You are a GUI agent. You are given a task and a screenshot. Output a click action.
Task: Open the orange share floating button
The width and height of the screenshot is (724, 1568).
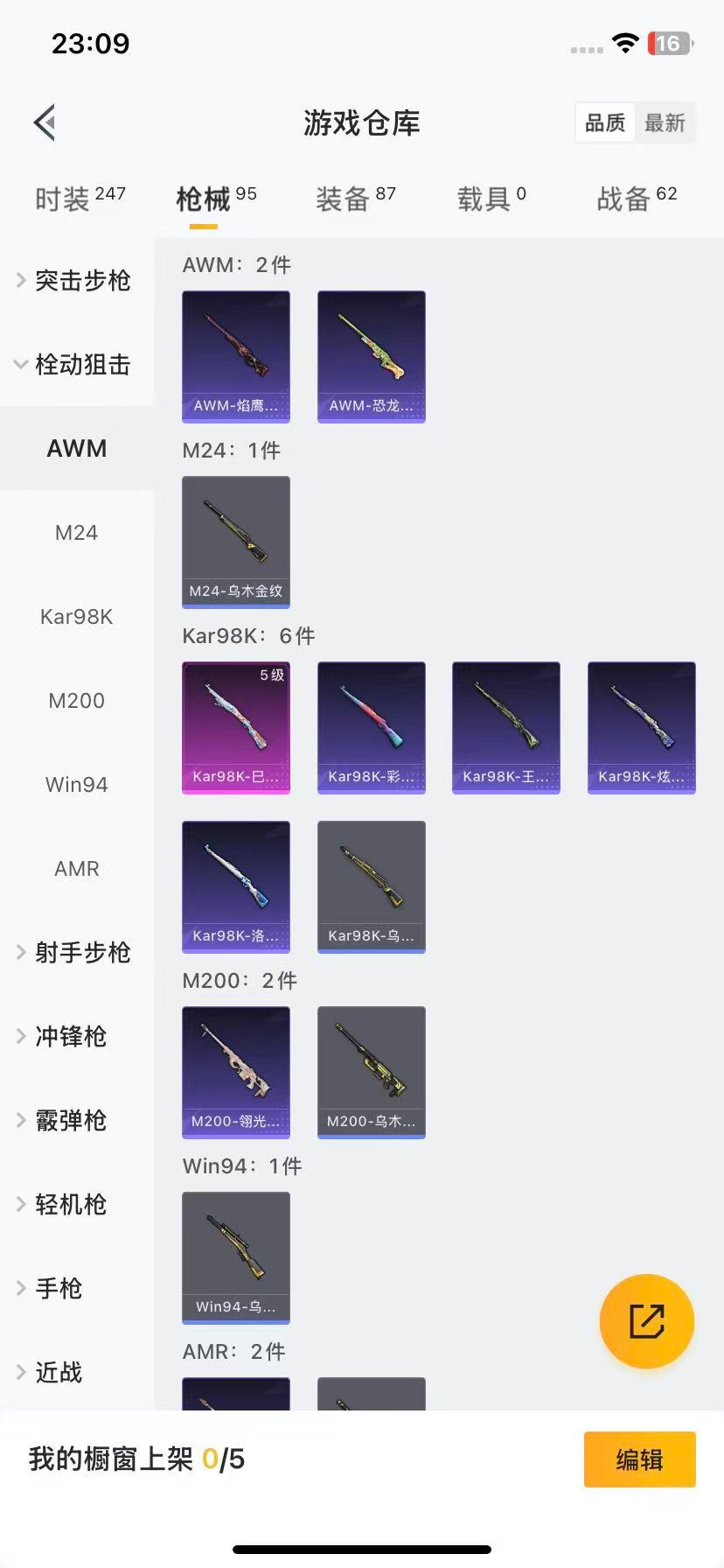[x=646, y=1321]
